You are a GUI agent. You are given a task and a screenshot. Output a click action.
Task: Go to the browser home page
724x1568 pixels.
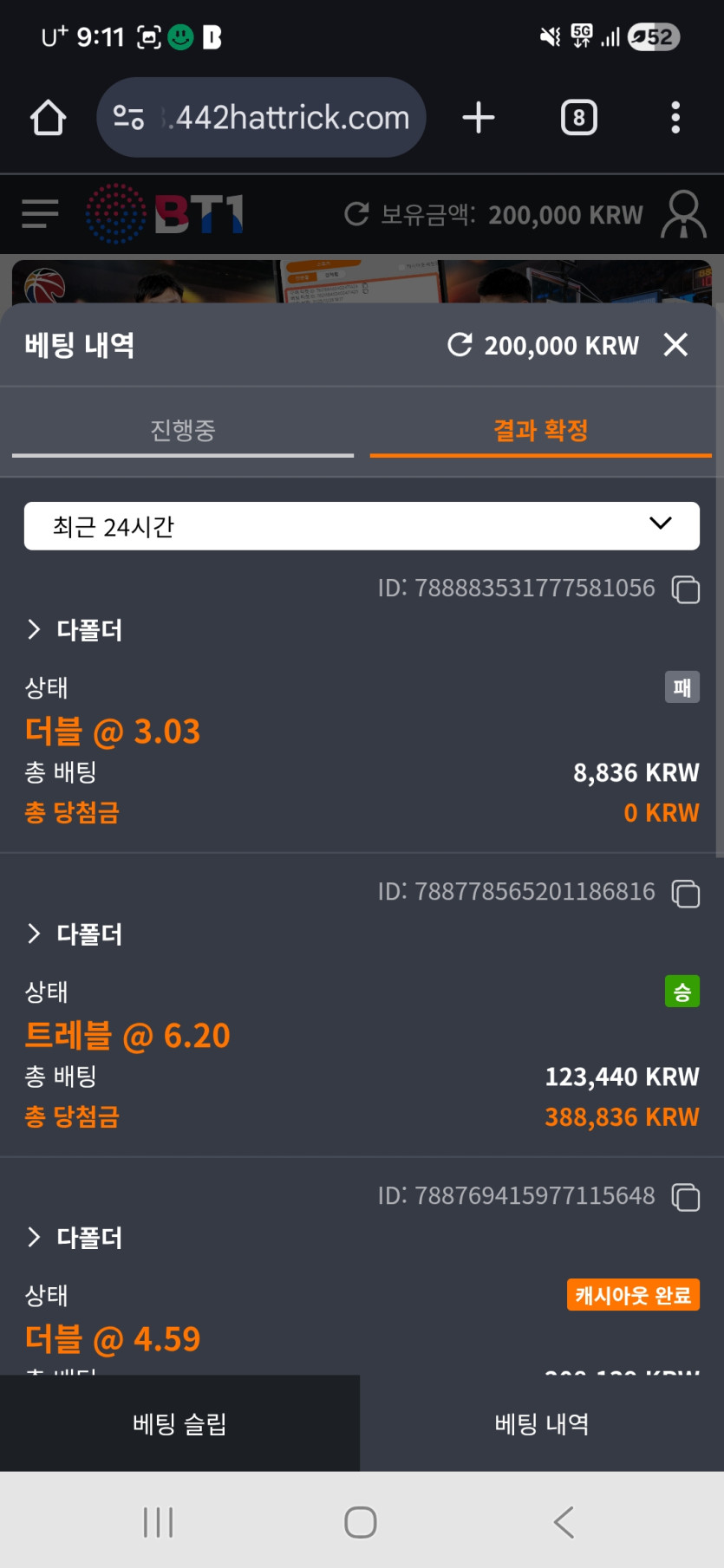[49, 118]
